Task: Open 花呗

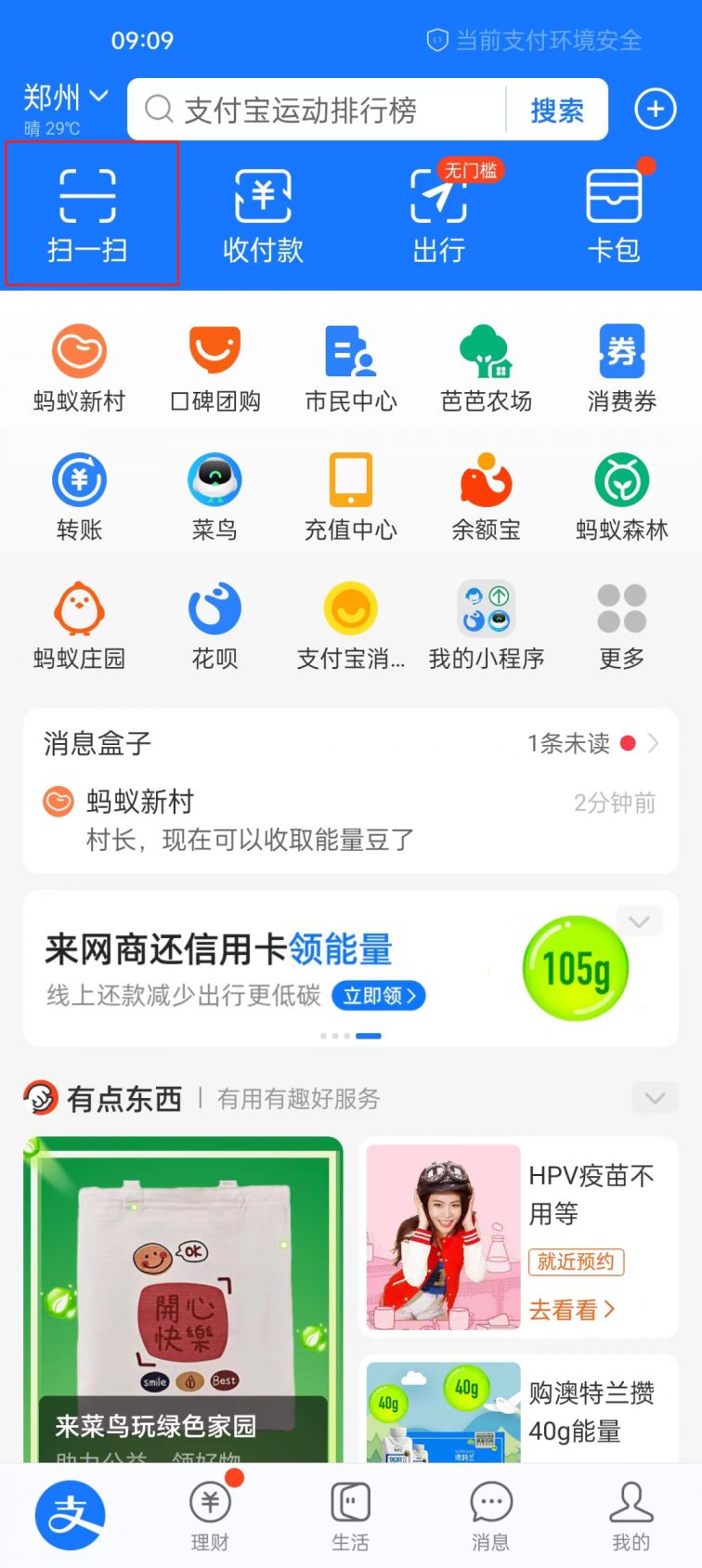Action: (214, 625)
